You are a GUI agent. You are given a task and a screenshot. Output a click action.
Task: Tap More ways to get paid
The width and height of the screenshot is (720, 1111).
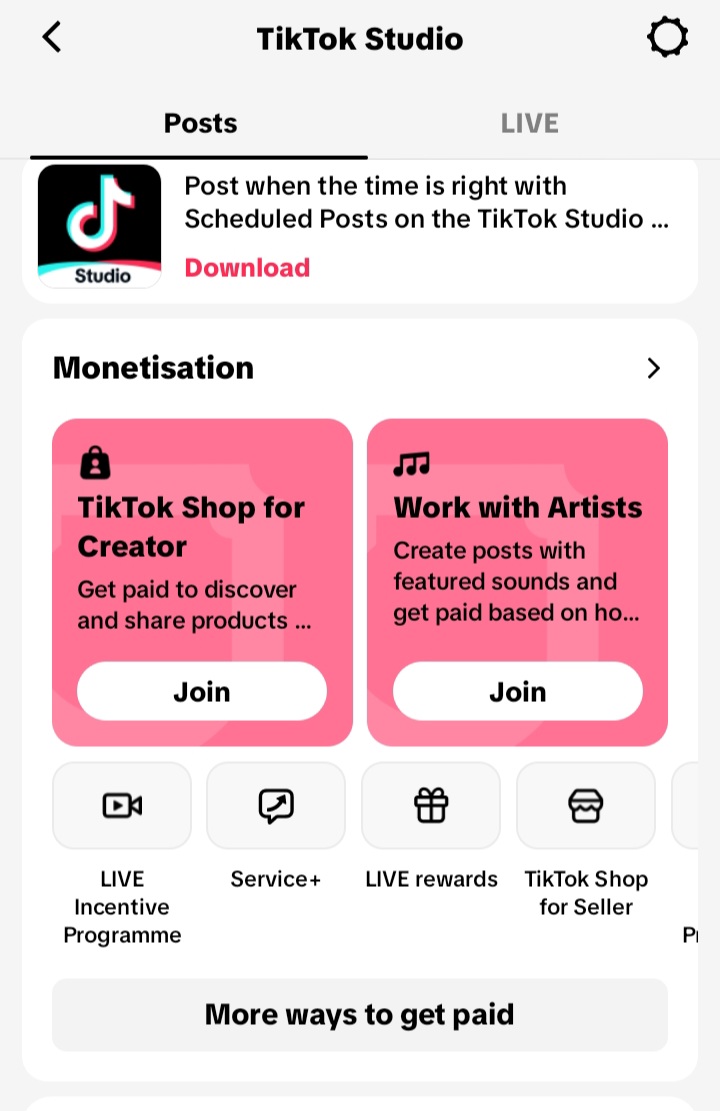click(360, 1015)
